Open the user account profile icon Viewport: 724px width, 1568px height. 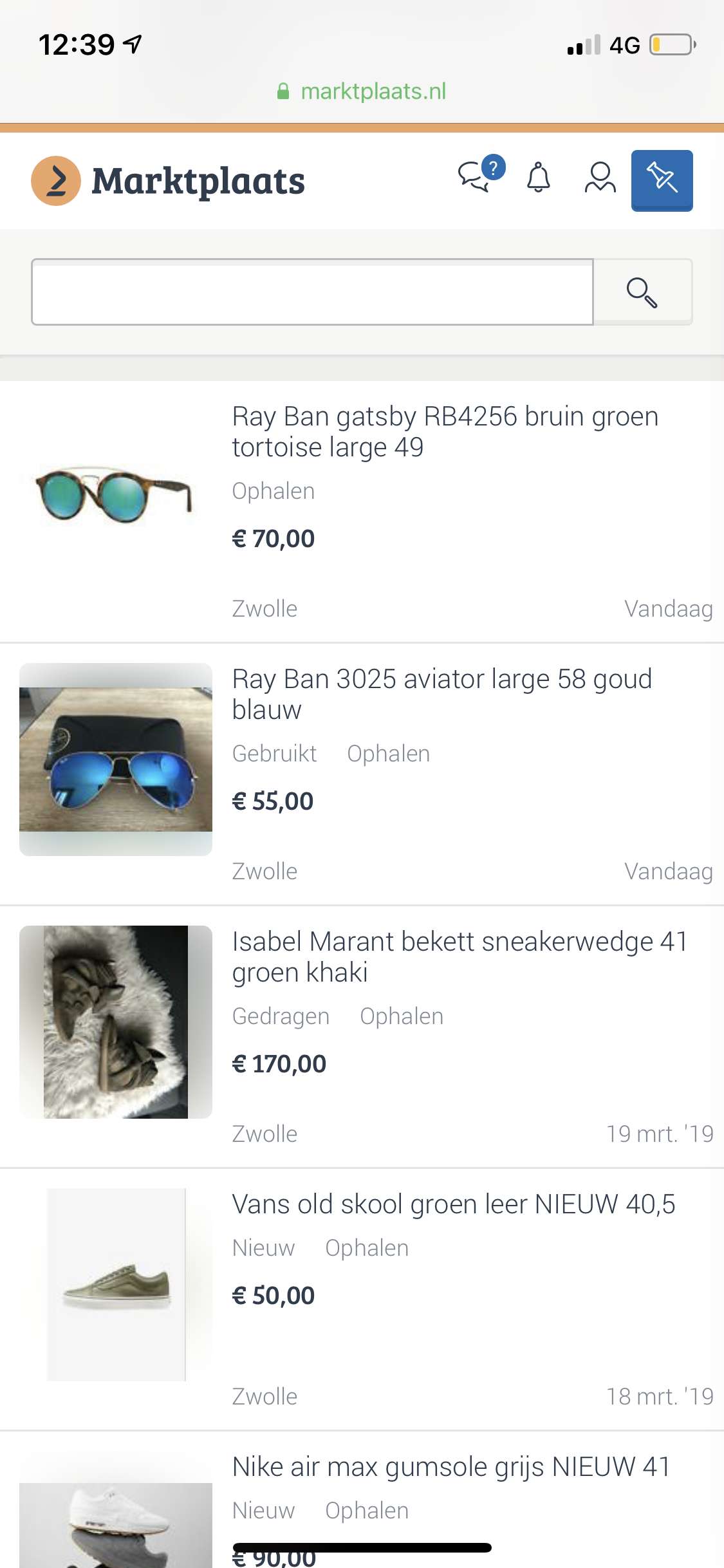point(600,178)
